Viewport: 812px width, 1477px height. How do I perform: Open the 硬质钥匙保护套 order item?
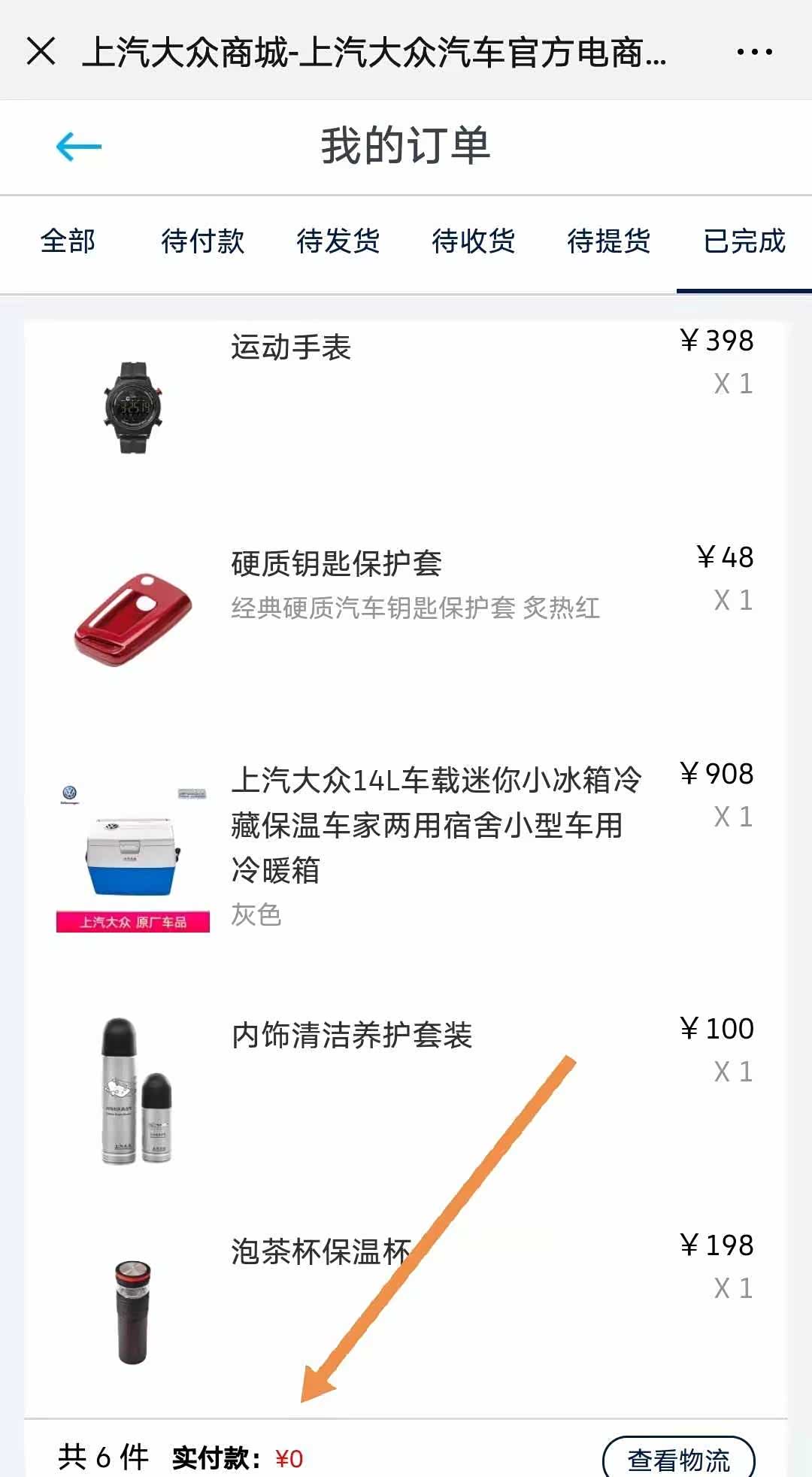336,564
